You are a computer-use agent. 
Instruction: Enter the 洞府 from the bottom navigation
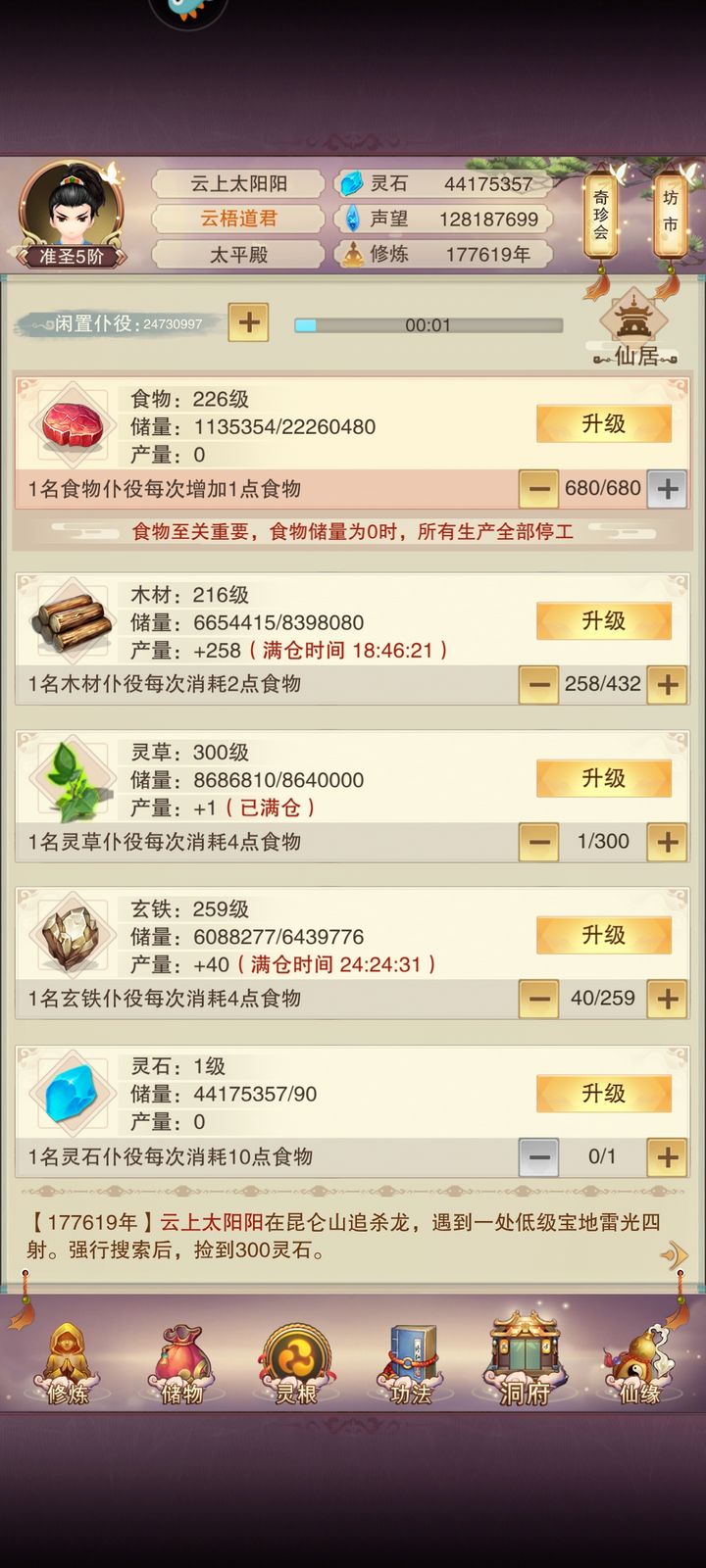point(526,1360)
